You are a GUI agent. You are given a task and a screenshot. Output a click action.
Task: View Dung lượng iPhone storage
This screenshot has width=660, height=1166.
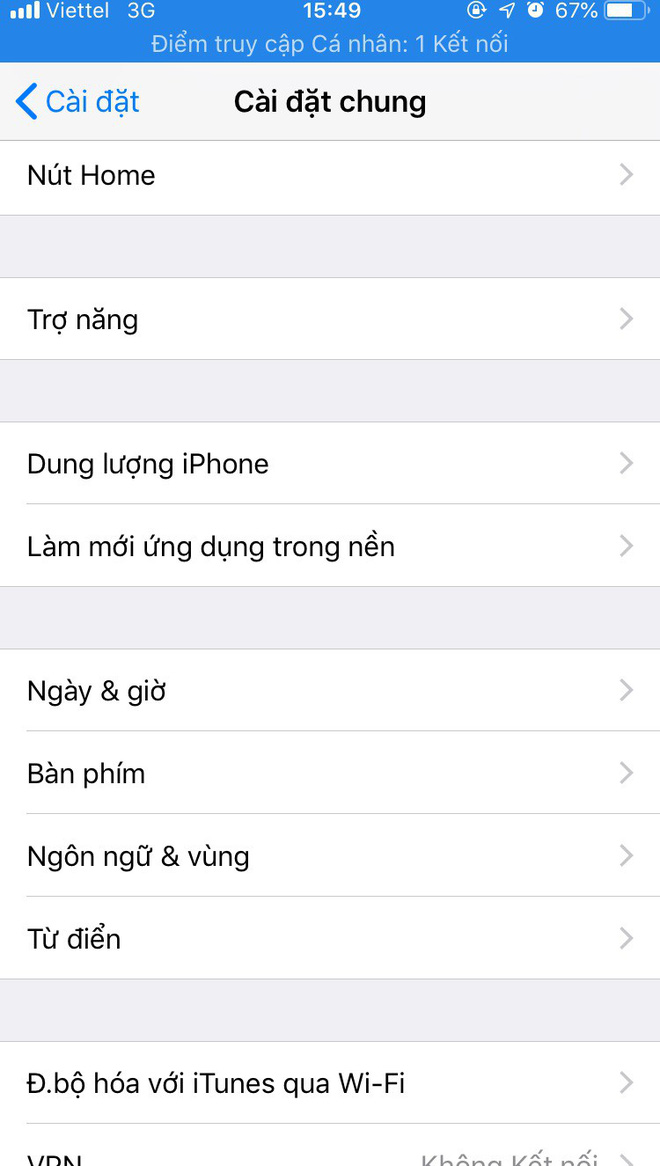(330, 464)
